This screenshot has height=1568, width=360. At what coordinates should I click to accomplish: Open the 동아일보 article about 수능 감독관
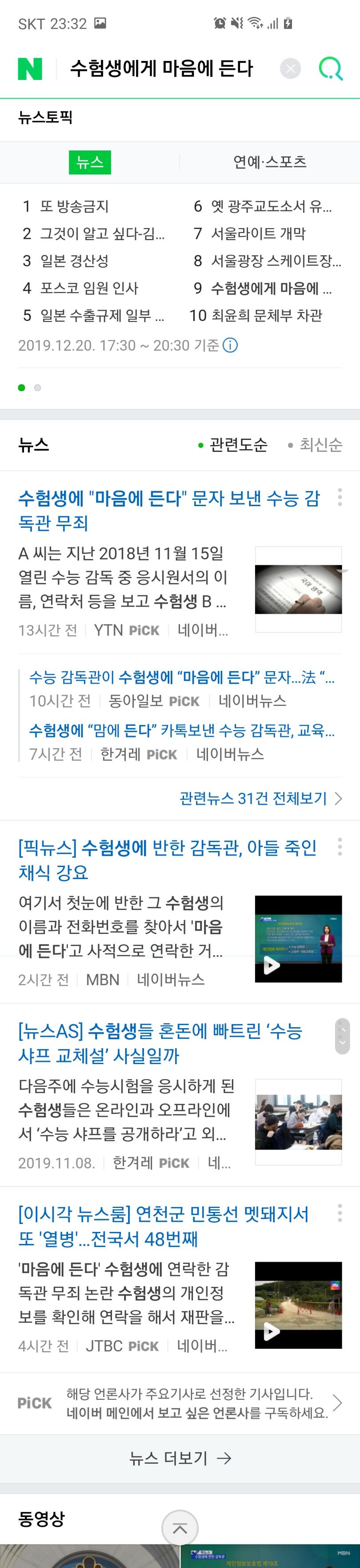(x=181, y=677)
